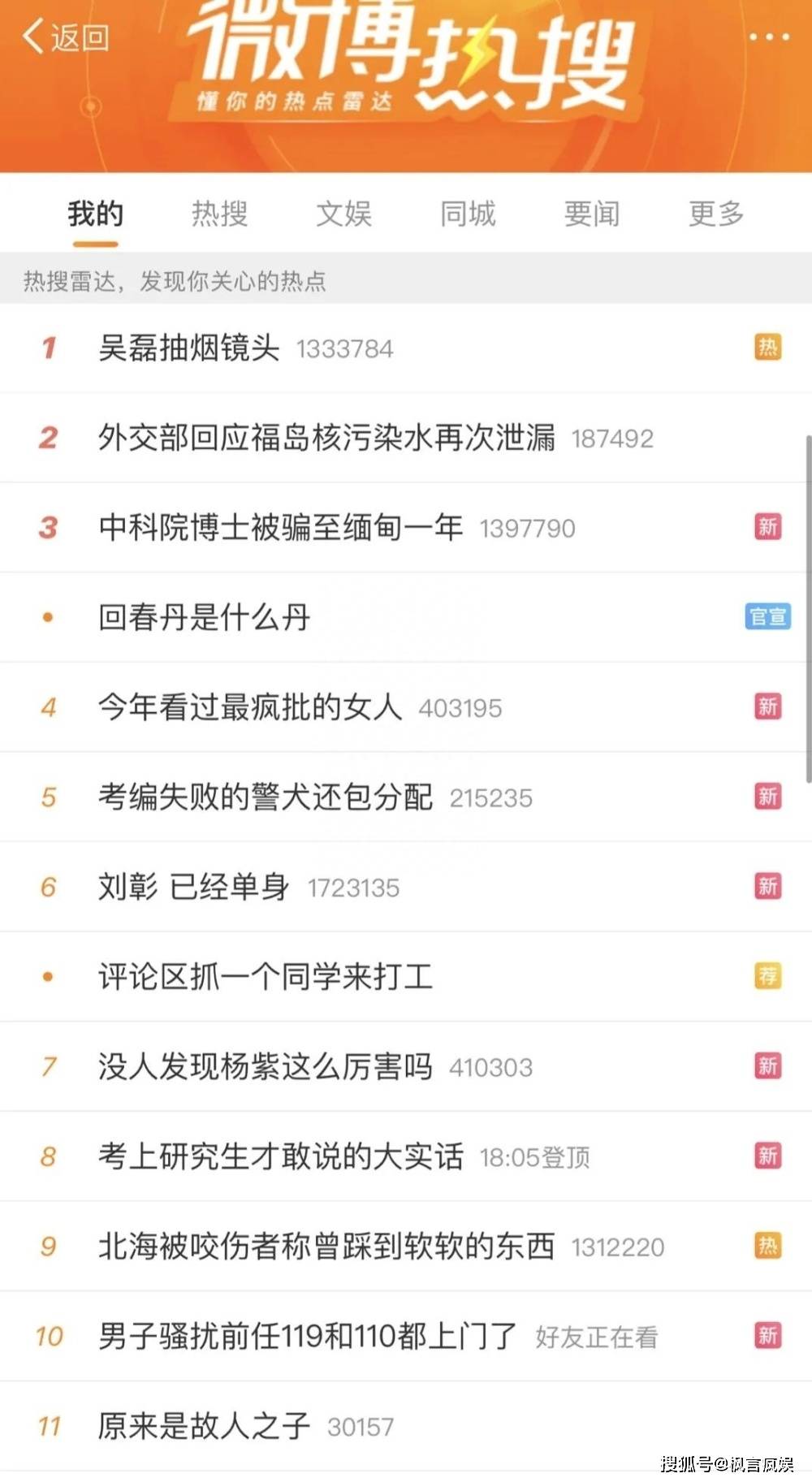Open topic 考上研究生才敢说的大实话
This screenshot has height=1482, width=812.
(x=406, y=1156)
